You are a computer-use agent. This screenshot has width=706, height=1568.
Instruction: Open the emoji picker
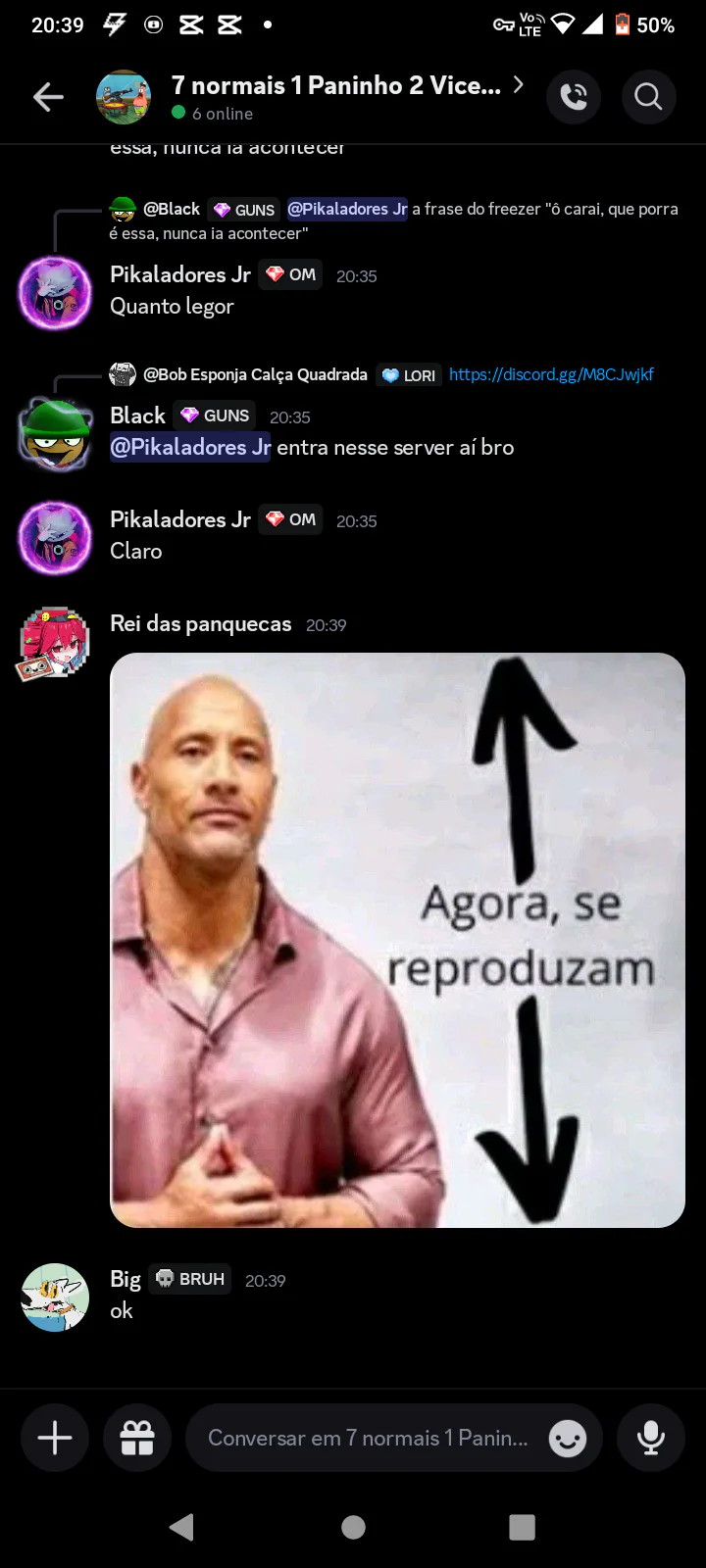coord(567,1439)
